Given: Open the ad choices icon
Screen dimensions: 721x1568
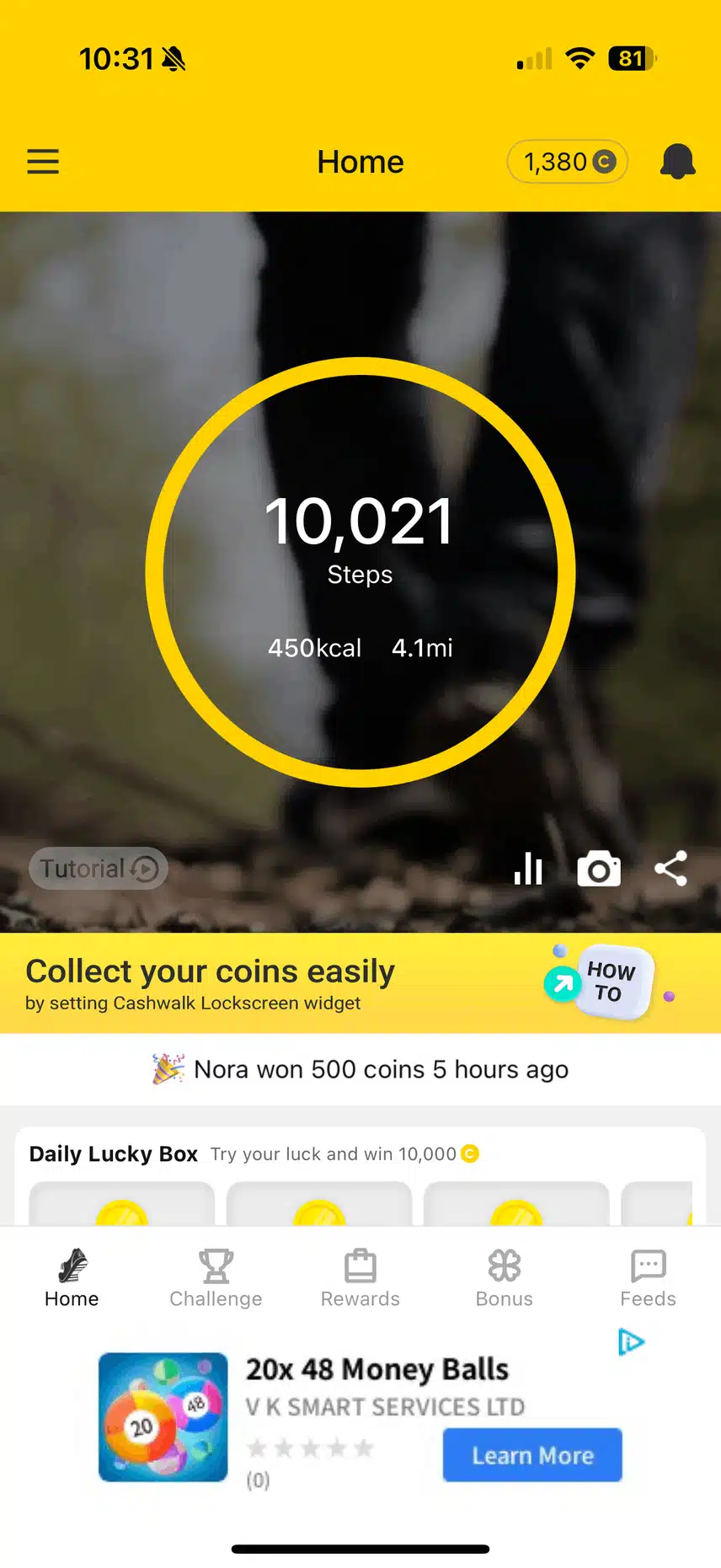Looking at the screenshot, I should point(631,1341).
